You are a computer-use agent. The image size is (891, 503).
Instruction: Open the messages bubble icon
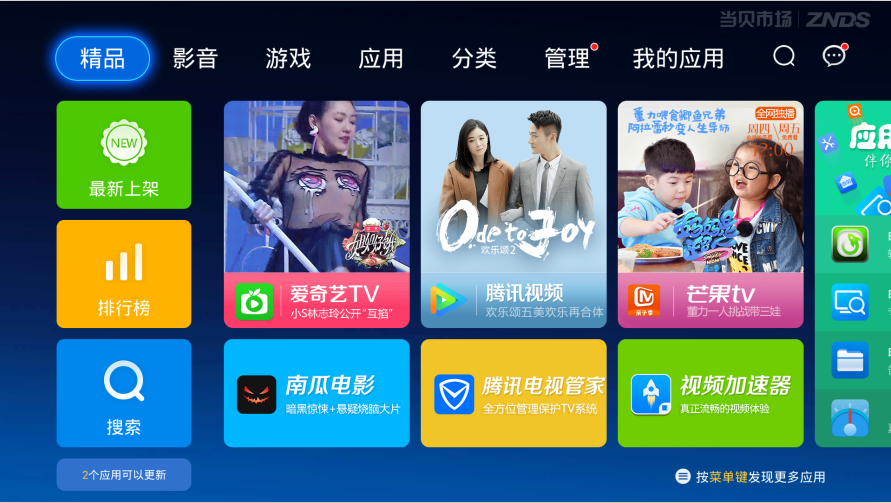834,56
